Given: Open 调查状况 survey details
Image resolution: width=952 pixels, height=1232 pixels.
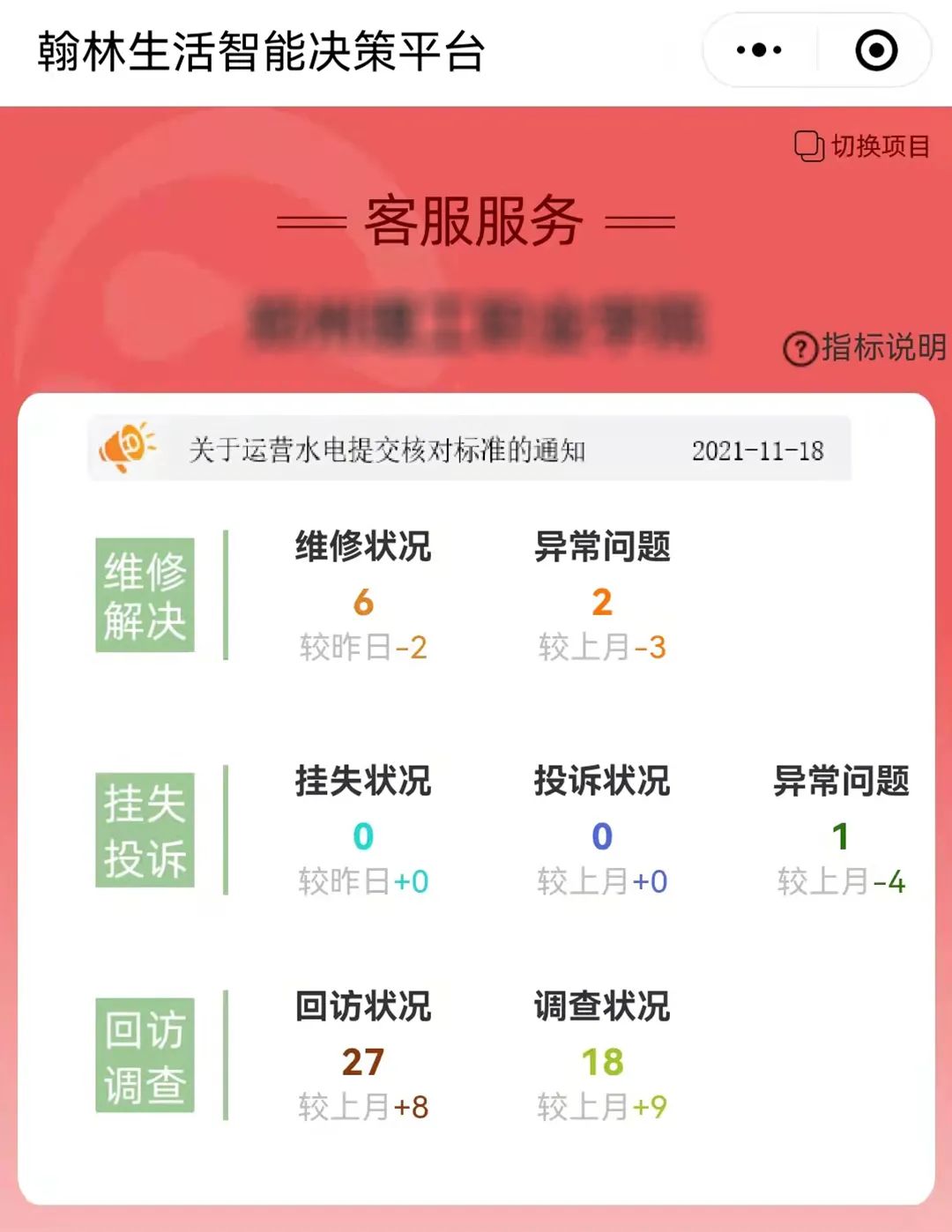Looking at the screenshot, I should pyautogui.click(x=602, y=1056).
